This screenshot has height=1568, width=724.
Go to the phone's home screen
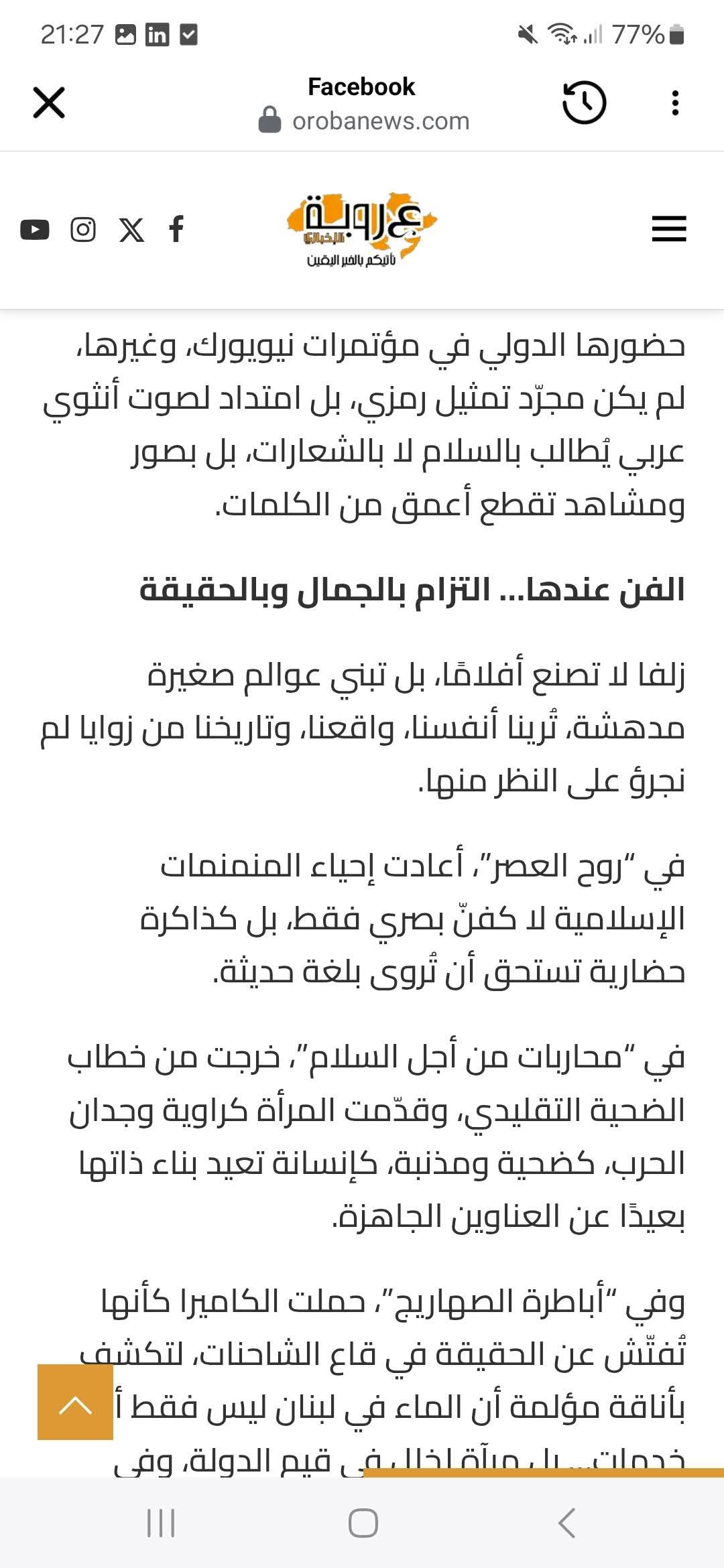[363, 1522]
